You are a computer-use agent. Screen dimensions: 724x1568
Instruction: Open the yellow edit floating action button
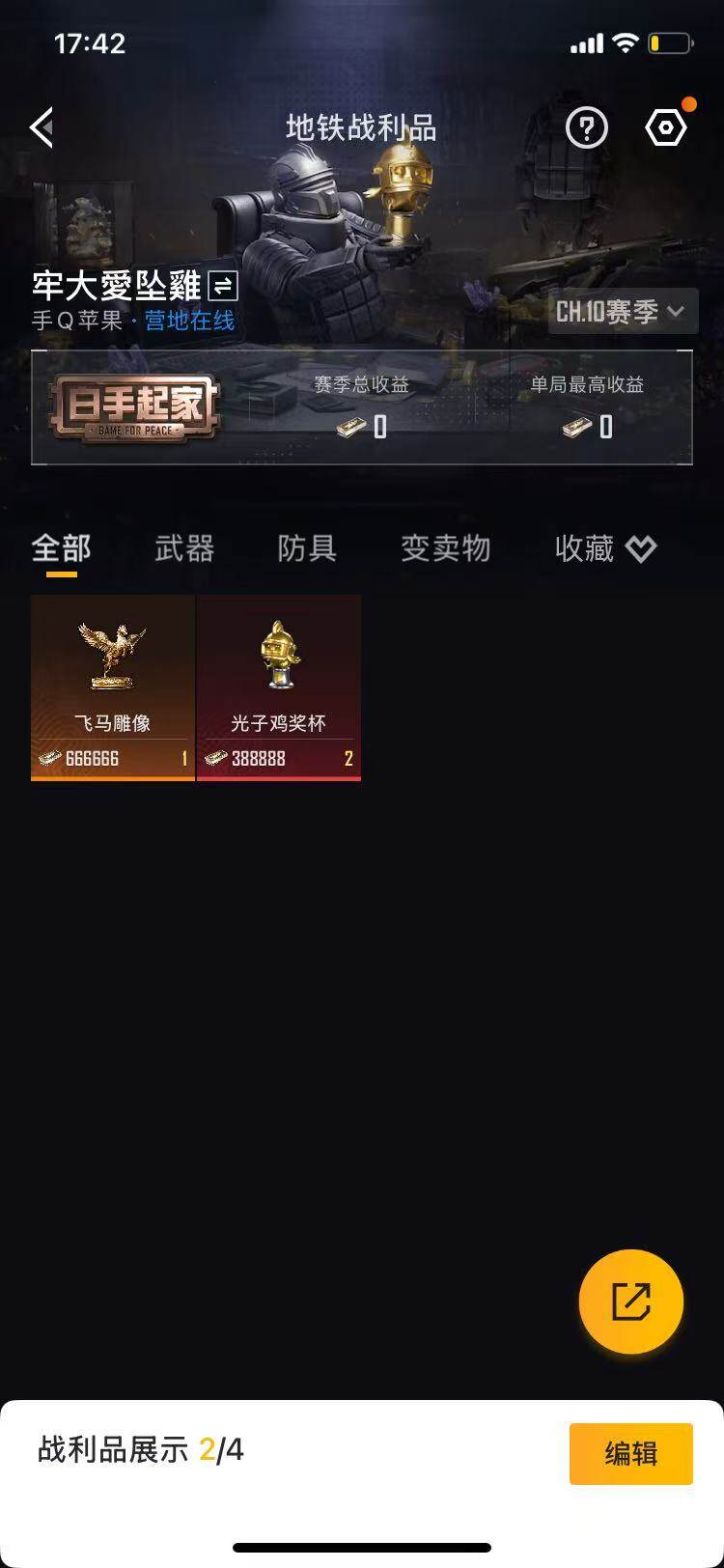point(631,1302)
